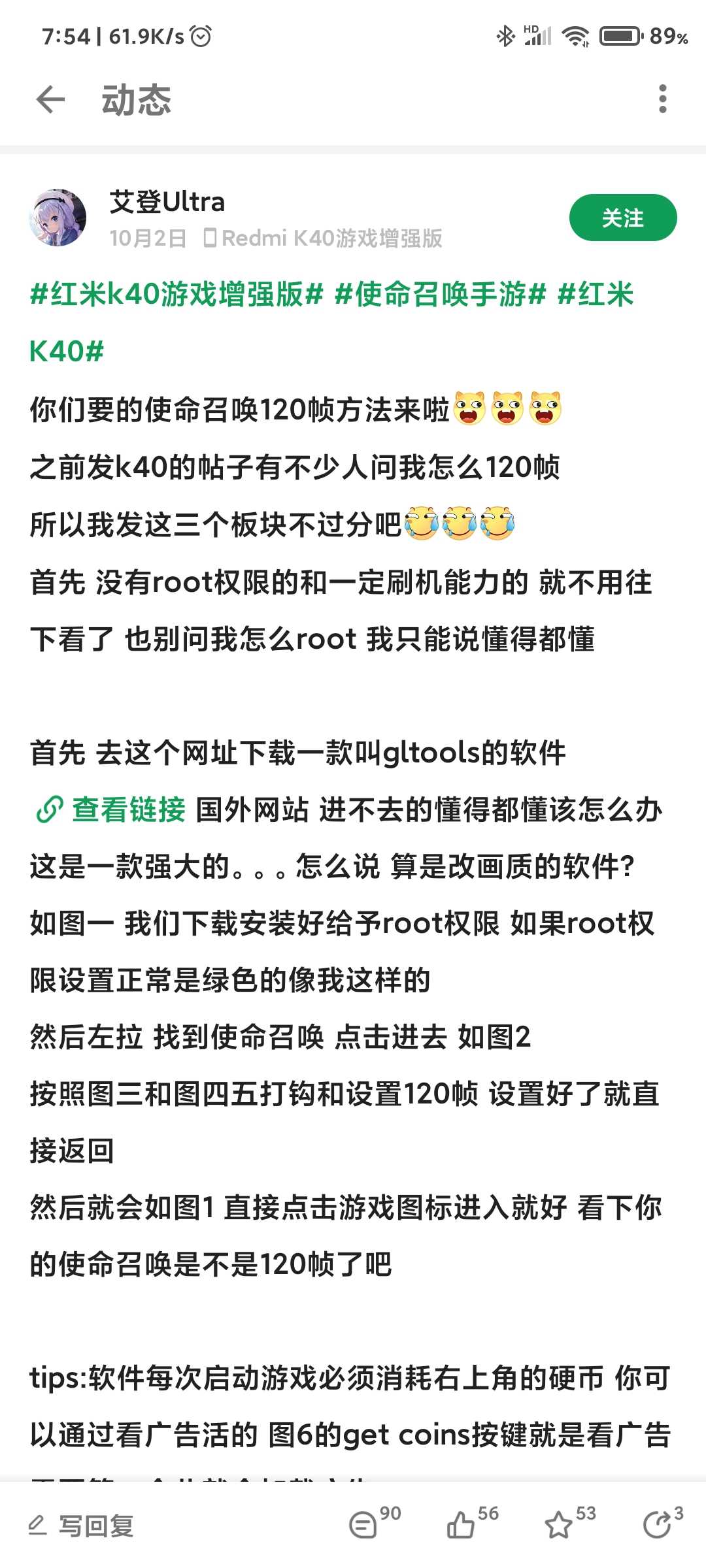Write a reply in 写回复 field
Image resolution: width=706 pixels, height=1568 pixels.
tap(82, 1526)
